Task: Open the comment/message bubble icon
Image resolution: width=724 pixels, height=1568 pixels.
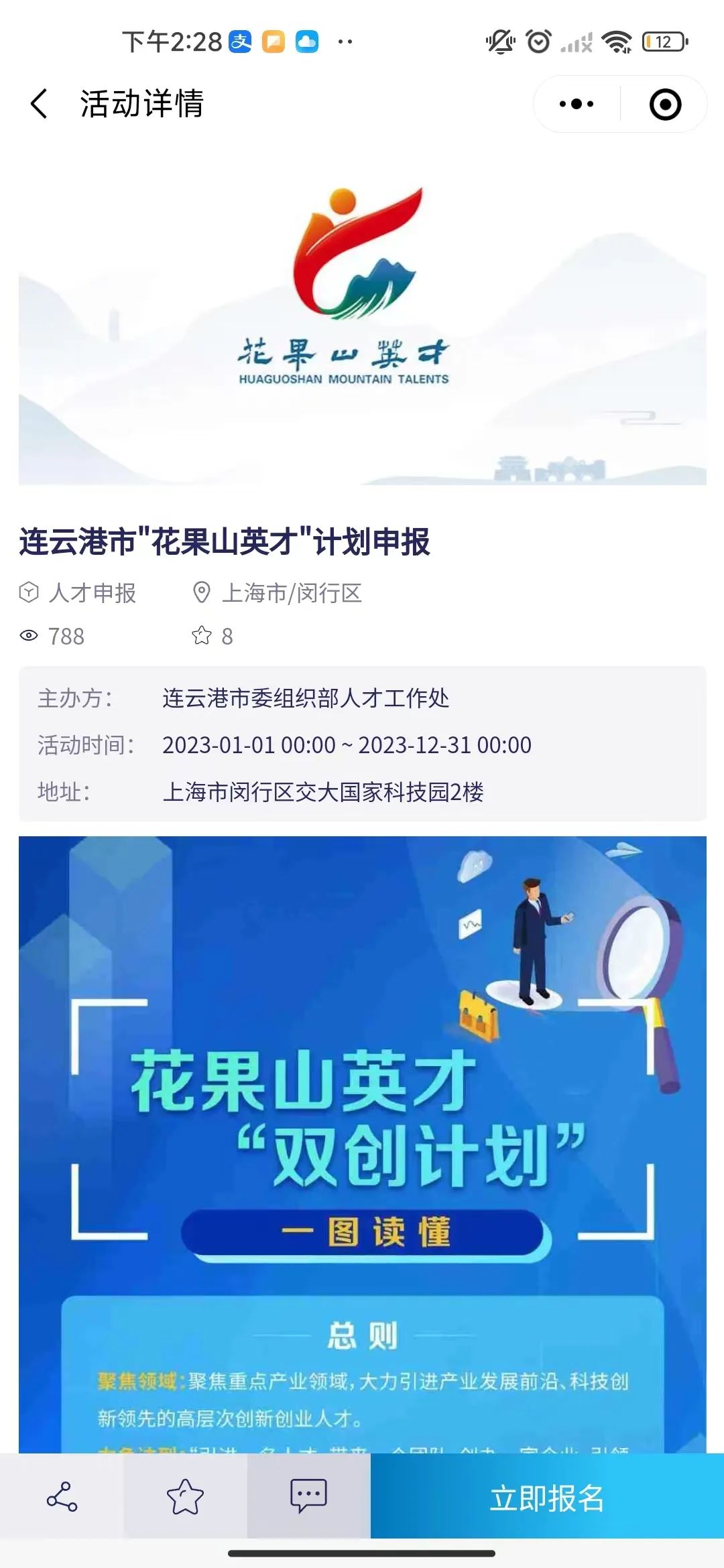Action: pos(308,1496)
